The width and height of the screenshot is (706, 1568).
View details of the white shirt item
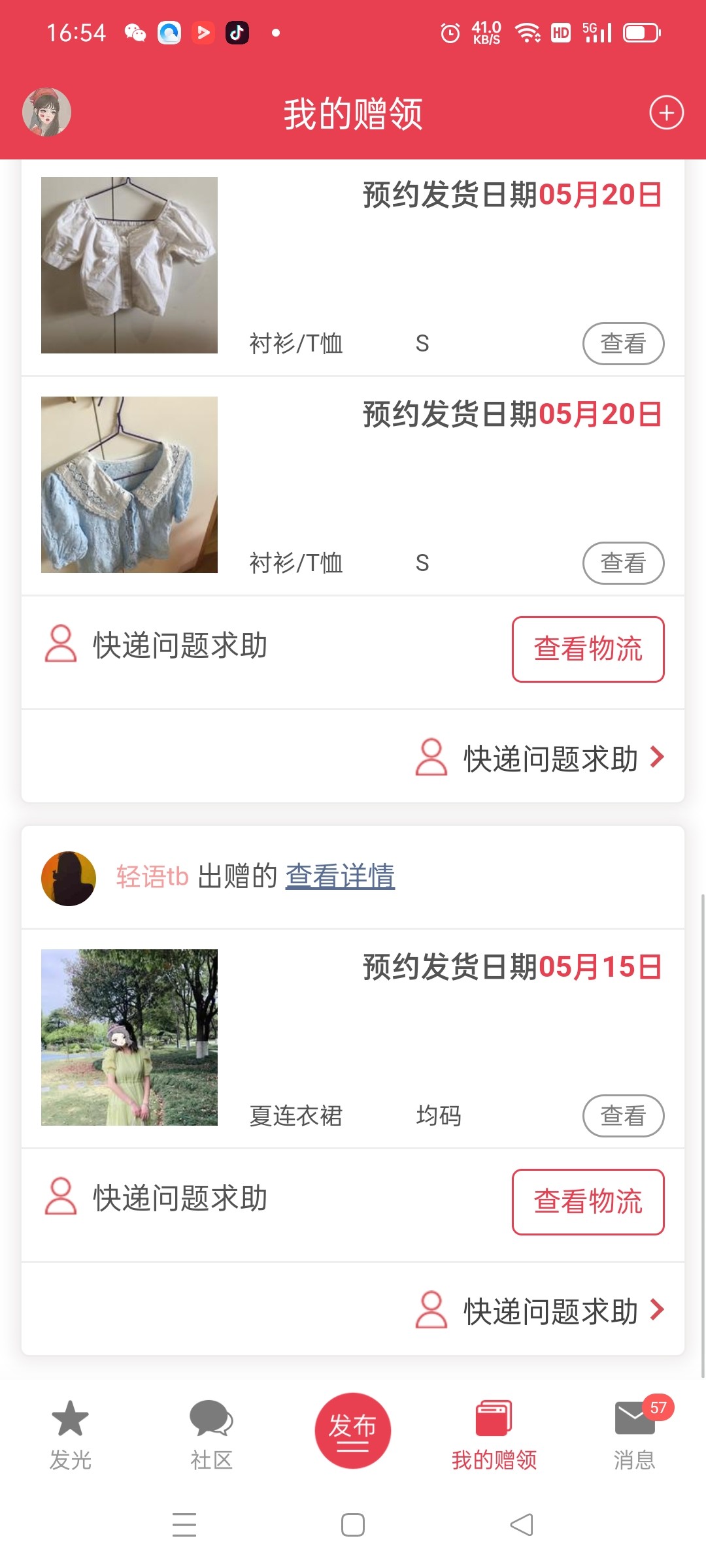pos(623,344)
